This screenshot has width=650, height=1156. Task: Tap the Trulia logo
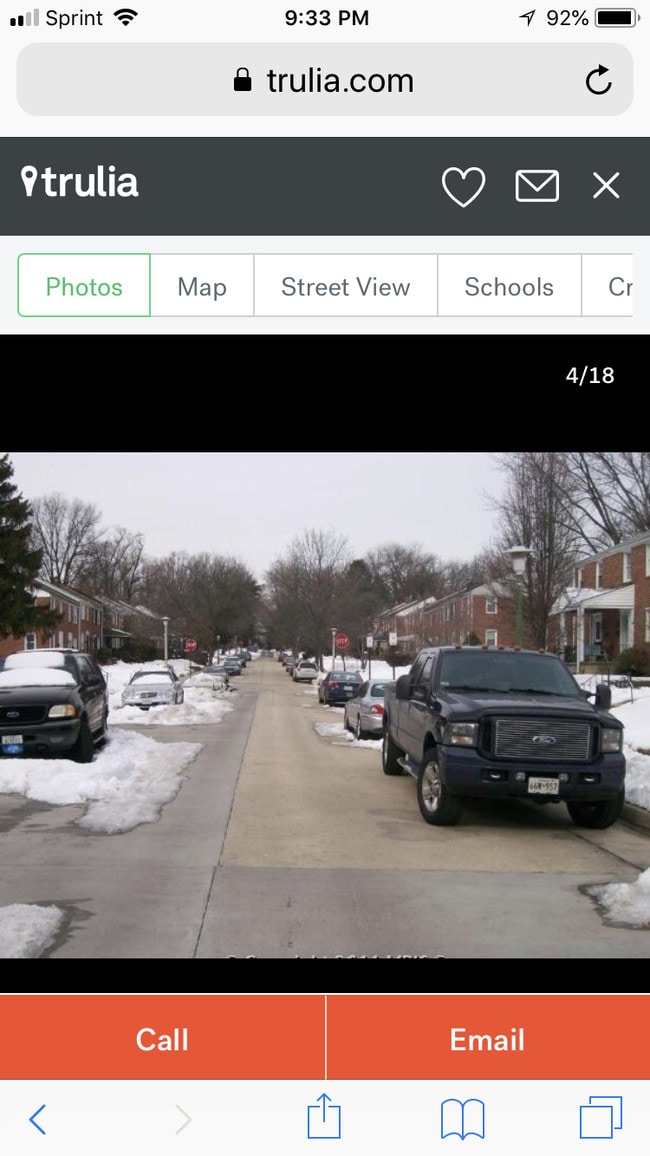point(80,182)
